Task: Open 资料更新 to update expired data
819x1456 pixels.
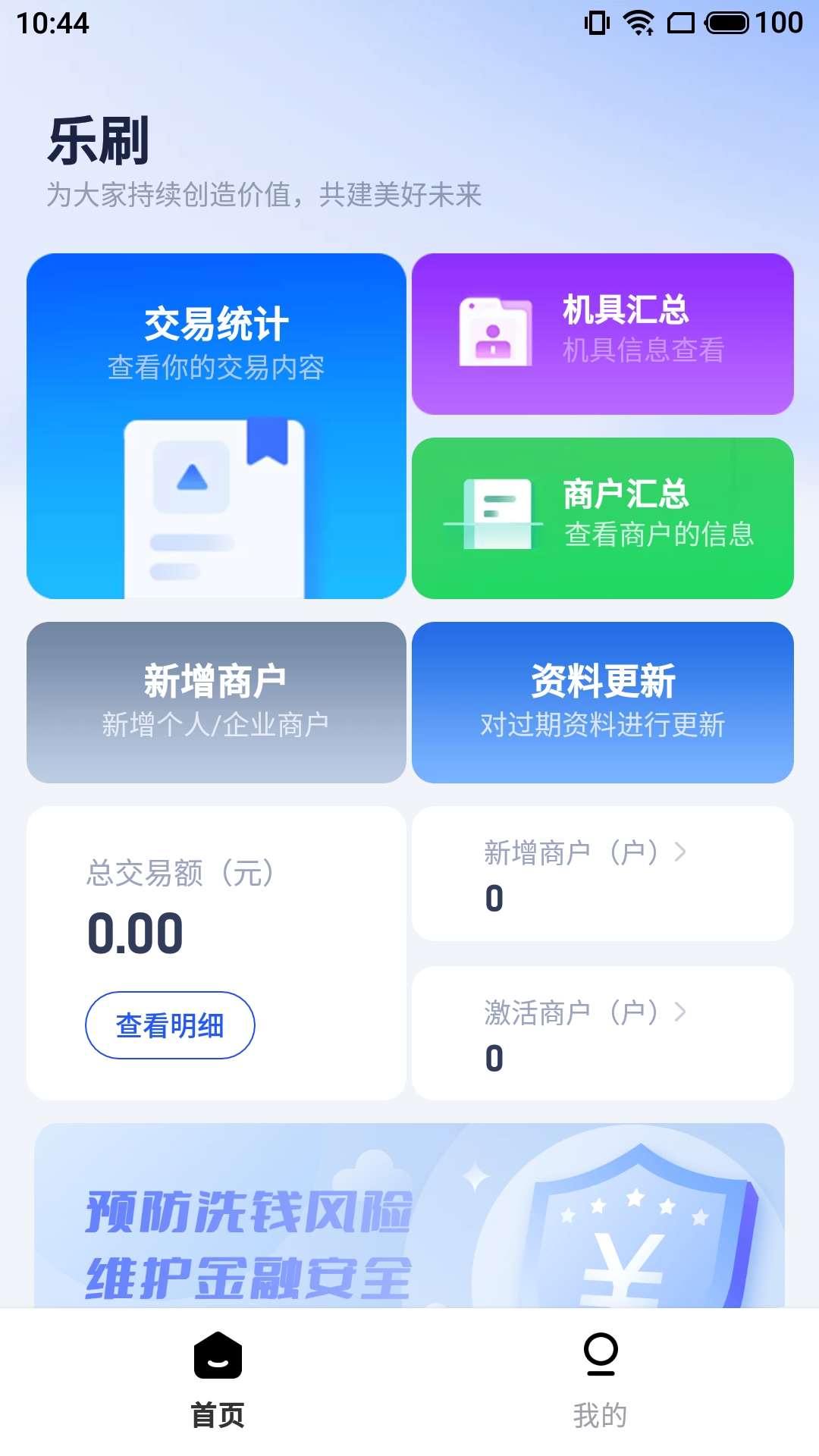Action: click(x=602, y=702)
